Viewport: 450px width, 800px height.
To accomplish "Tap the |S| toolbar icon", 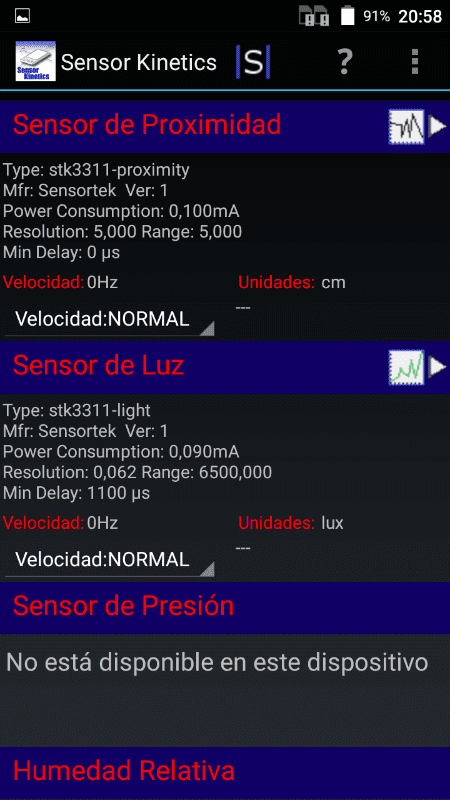I will (x=253, y=62).
